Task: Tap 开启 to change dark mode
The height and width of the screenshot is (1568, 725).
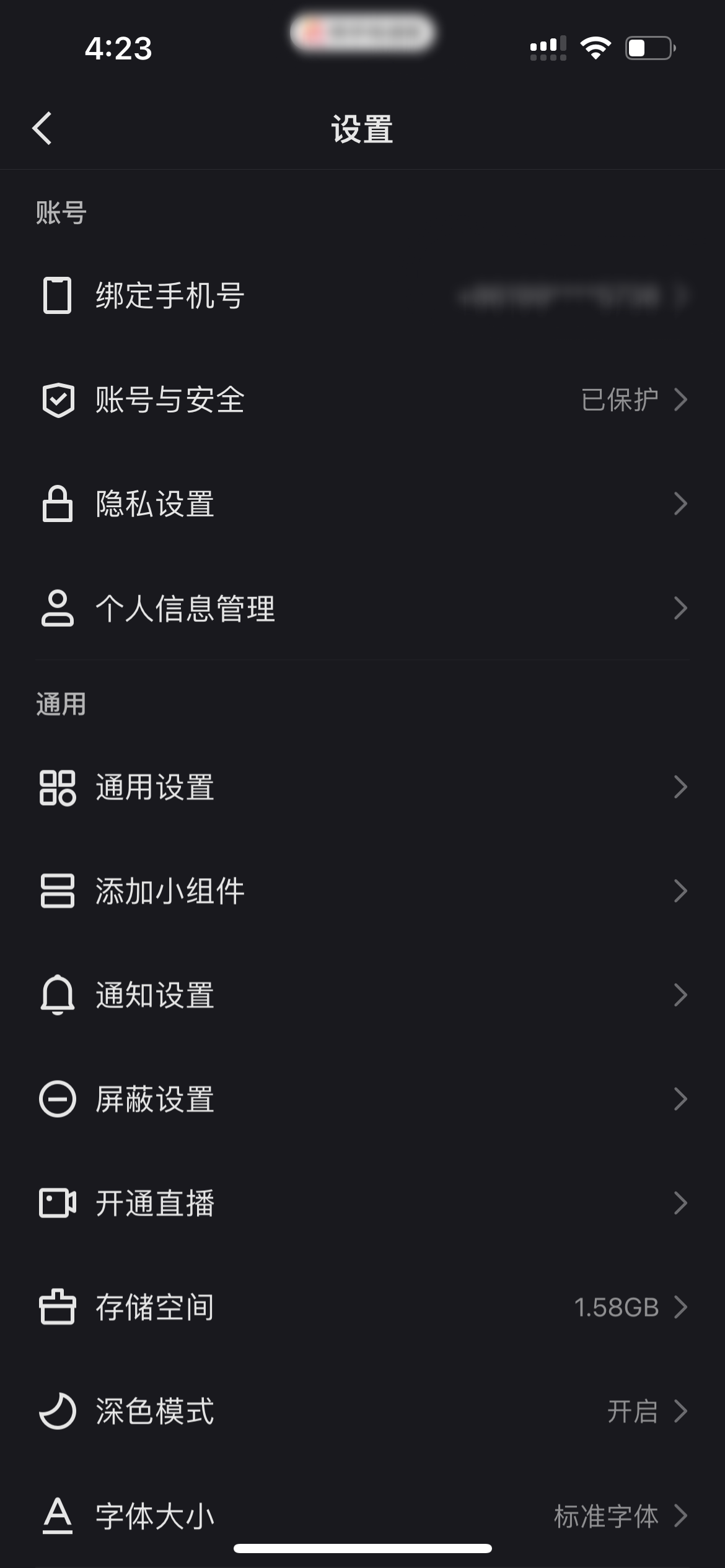Action: [633, 1411]
